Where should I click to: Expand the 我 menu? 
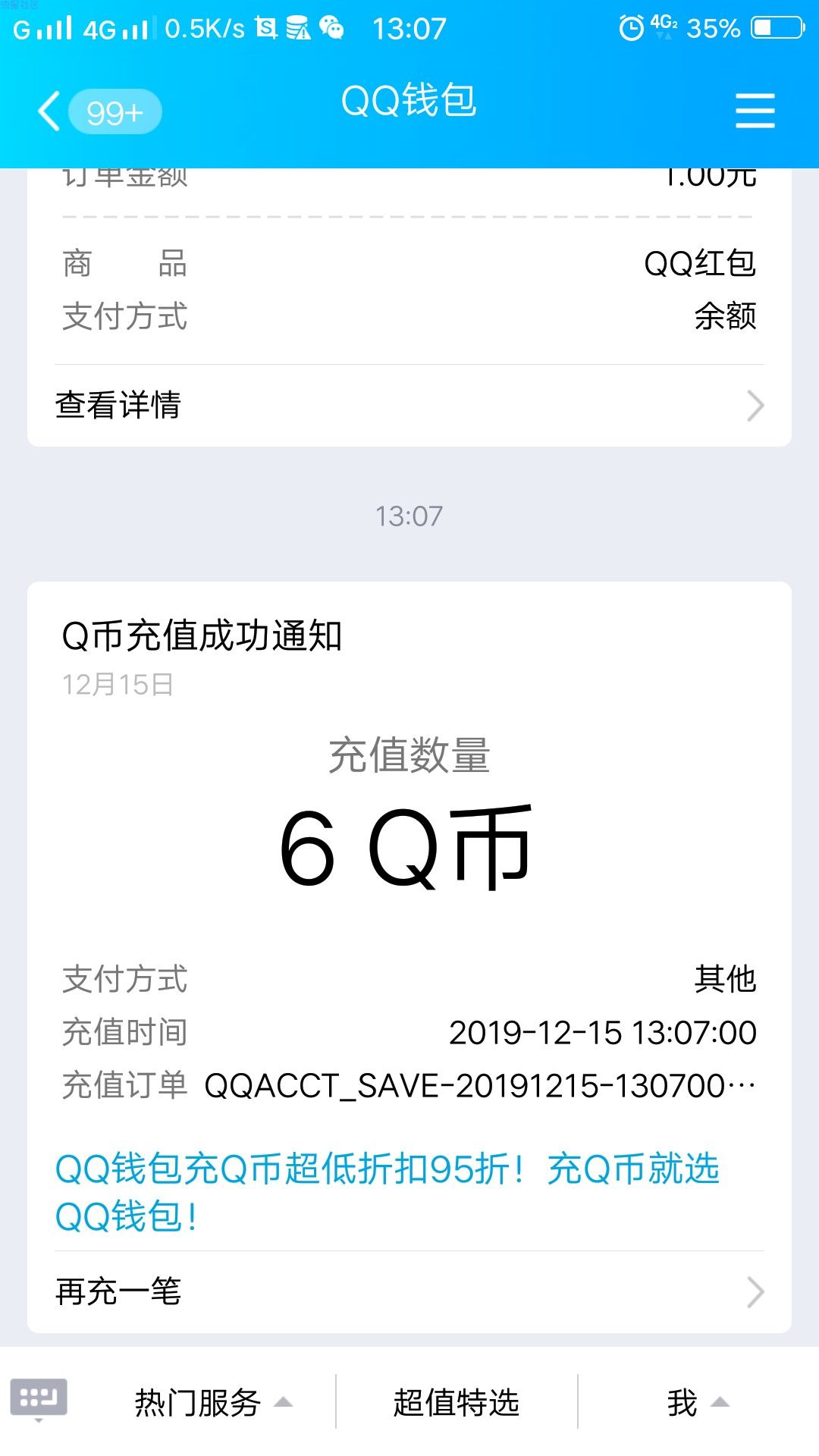coord(696,1402)
